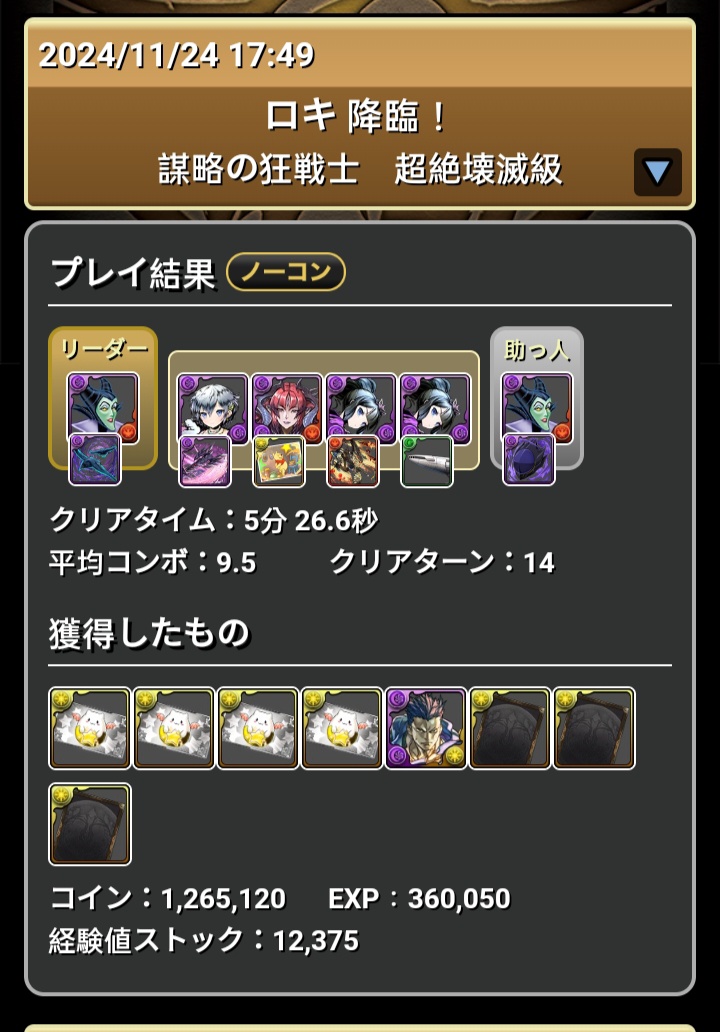Open the leader monster icon

click(103, 407)
